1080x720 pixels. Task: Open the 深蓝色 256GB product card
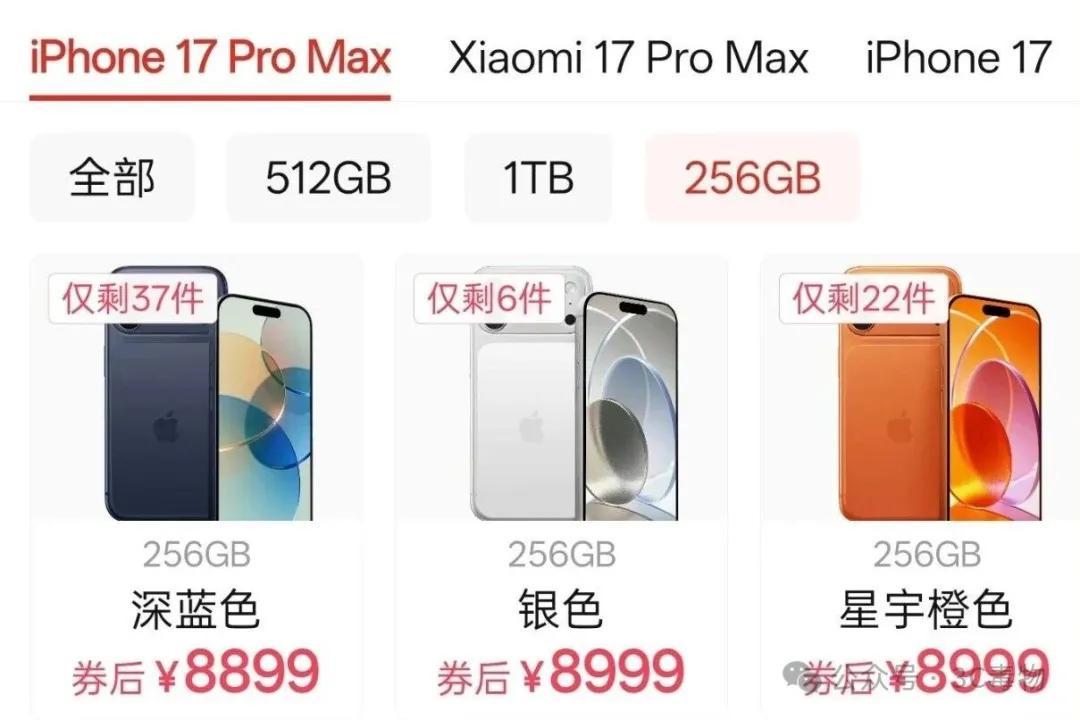pyautogui.click(x=196, y=480)
